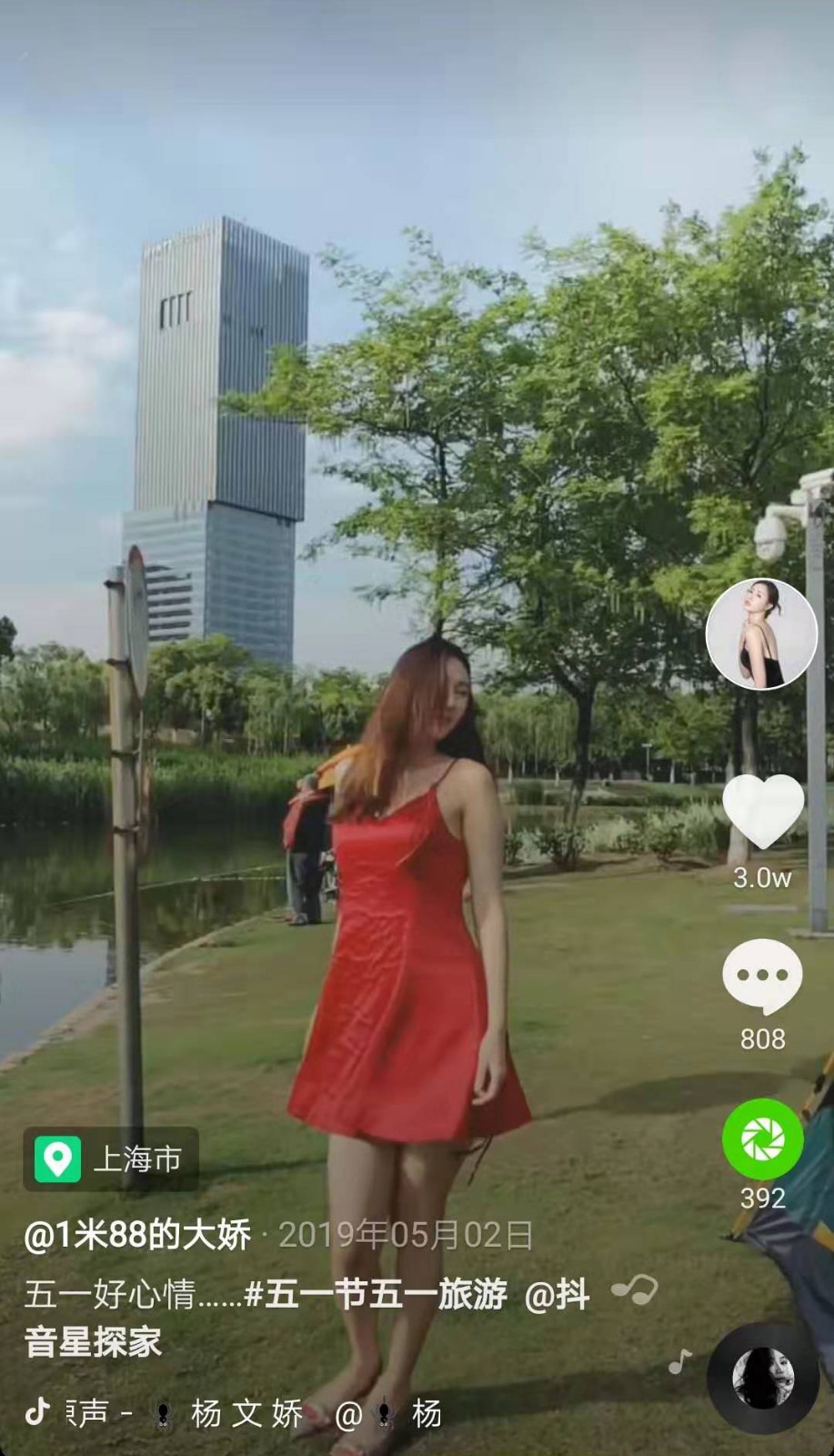The image size is (834, 1456).
Task: Open @1米88的大娇 username
Action: (x=137, y=1235)
